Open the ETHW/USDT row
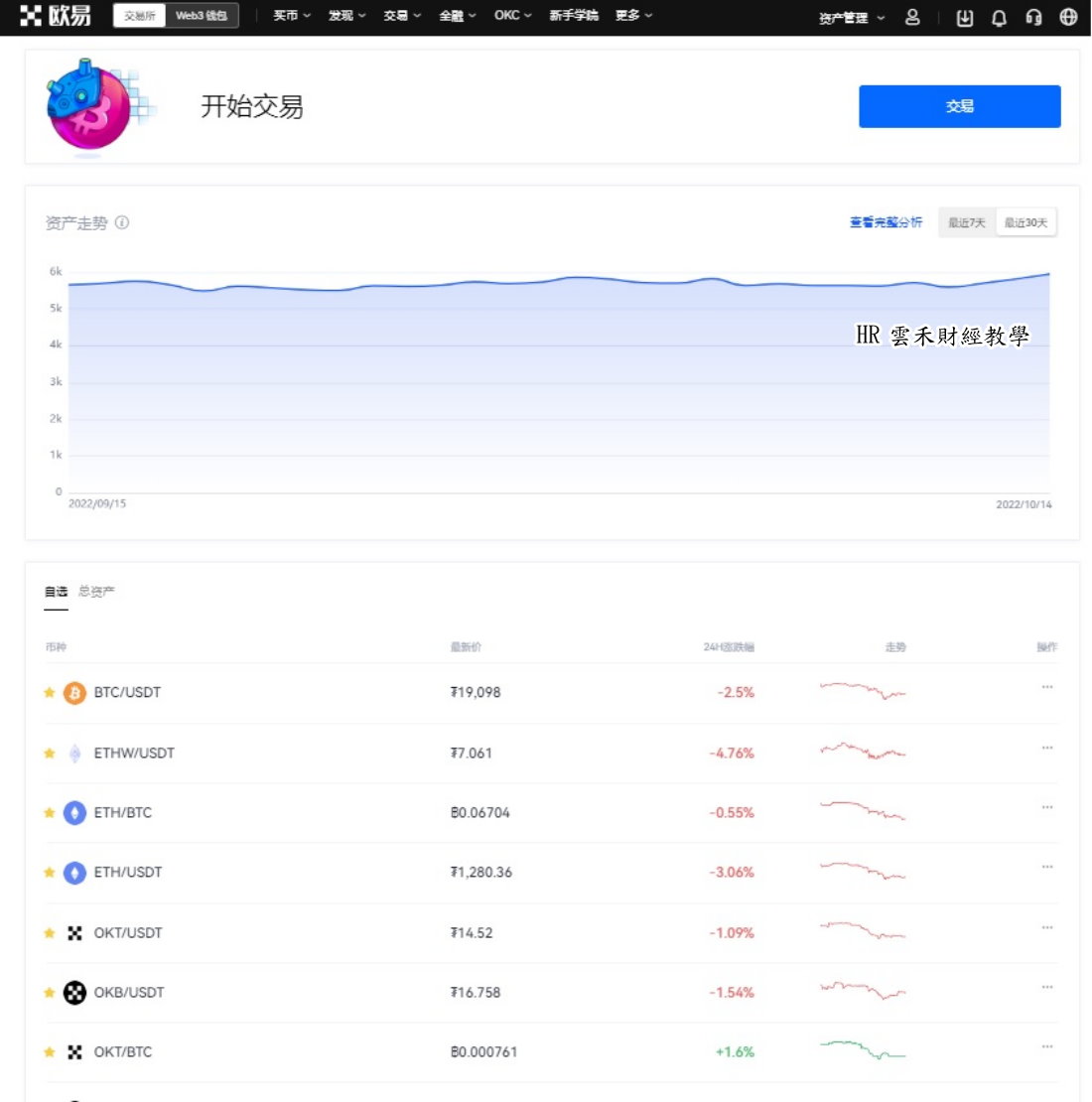The height and width of the screenshot is (1102, 1092). (134, 754)
